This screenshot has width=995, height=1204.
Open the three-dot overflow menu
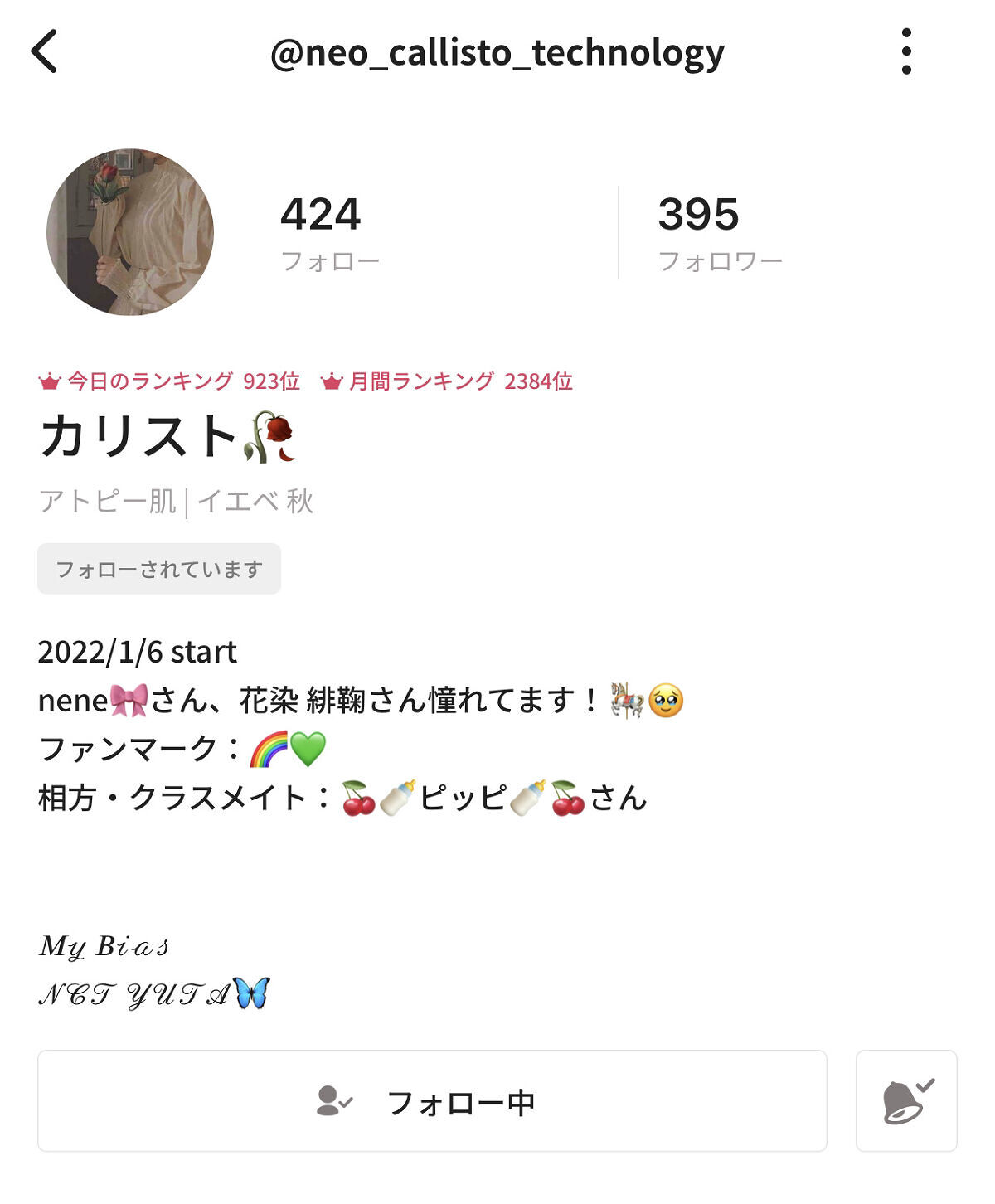point(906,51)
